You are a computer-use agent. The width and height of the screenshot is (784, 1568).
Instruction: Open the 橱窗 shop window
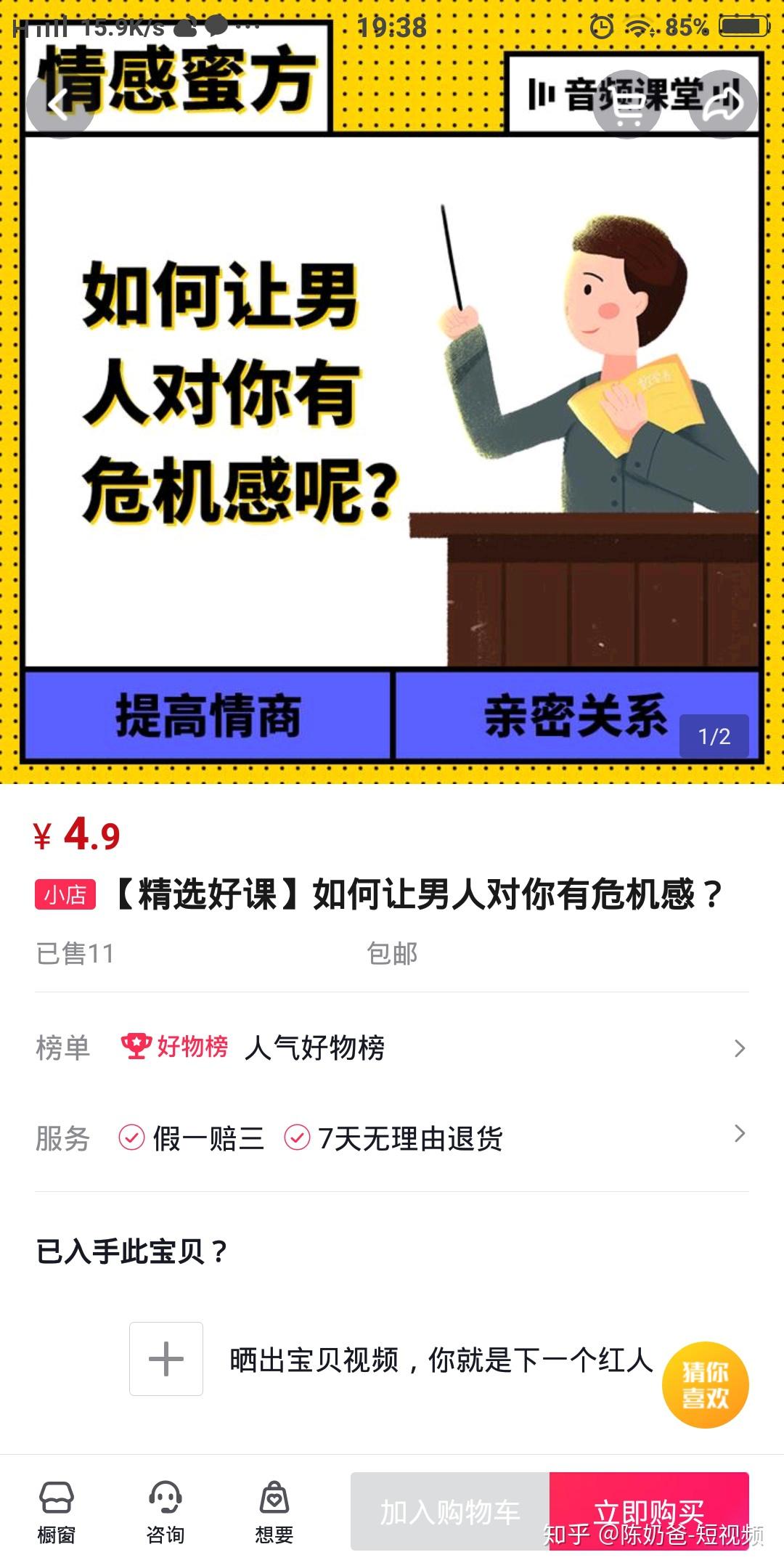click(57, 1512)
